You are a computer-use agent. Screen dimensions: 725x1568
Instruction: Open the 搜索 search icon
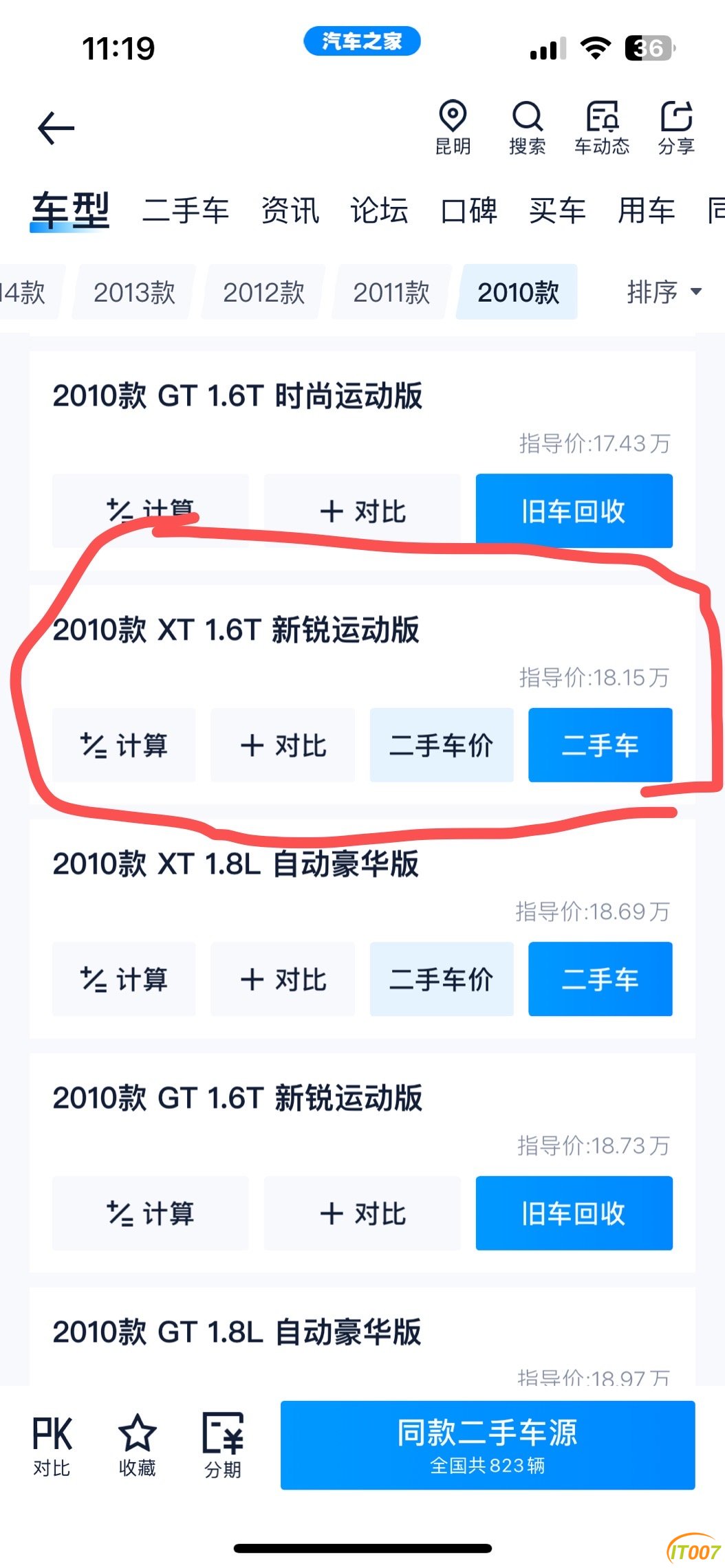coord(527,127)
